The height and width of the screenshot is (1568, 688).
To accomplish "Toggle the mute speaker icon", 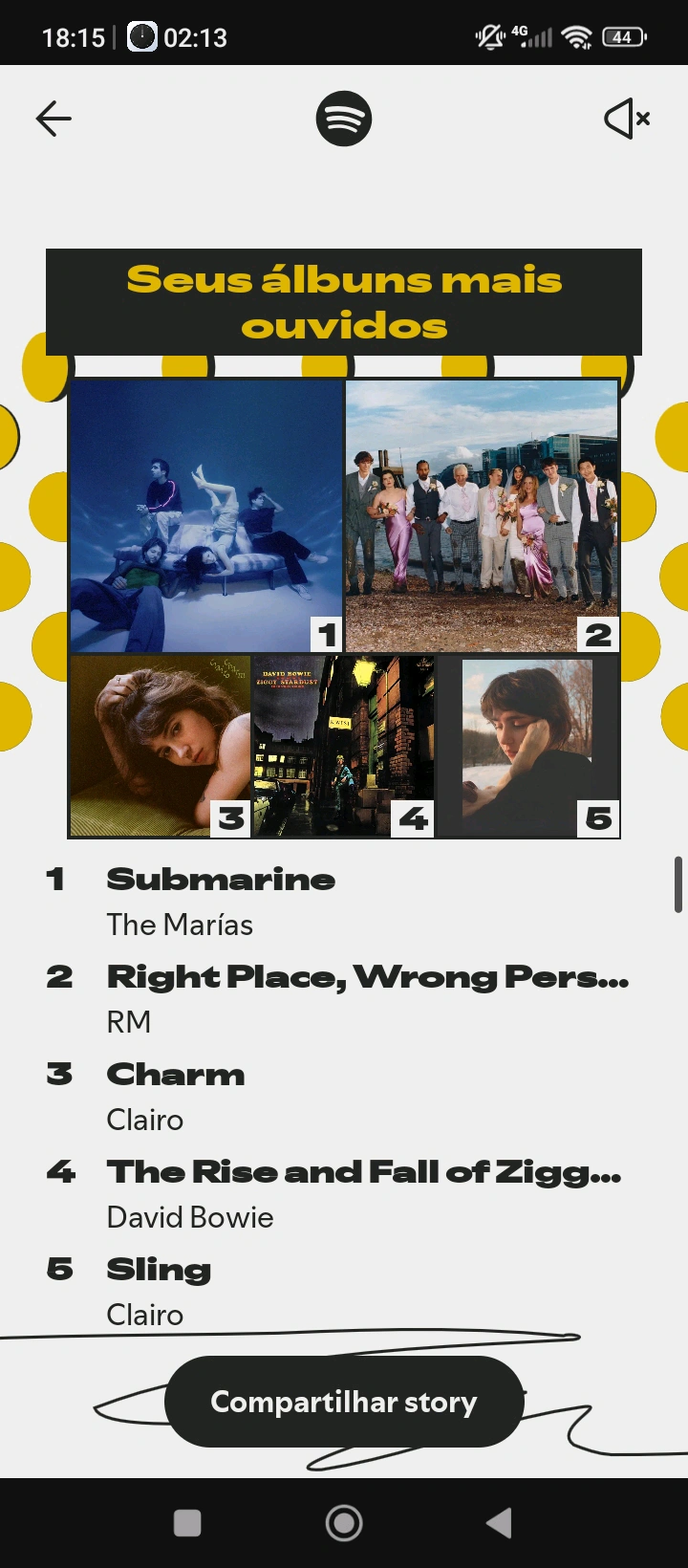I will pyautogui.click(x=627, y=119).
